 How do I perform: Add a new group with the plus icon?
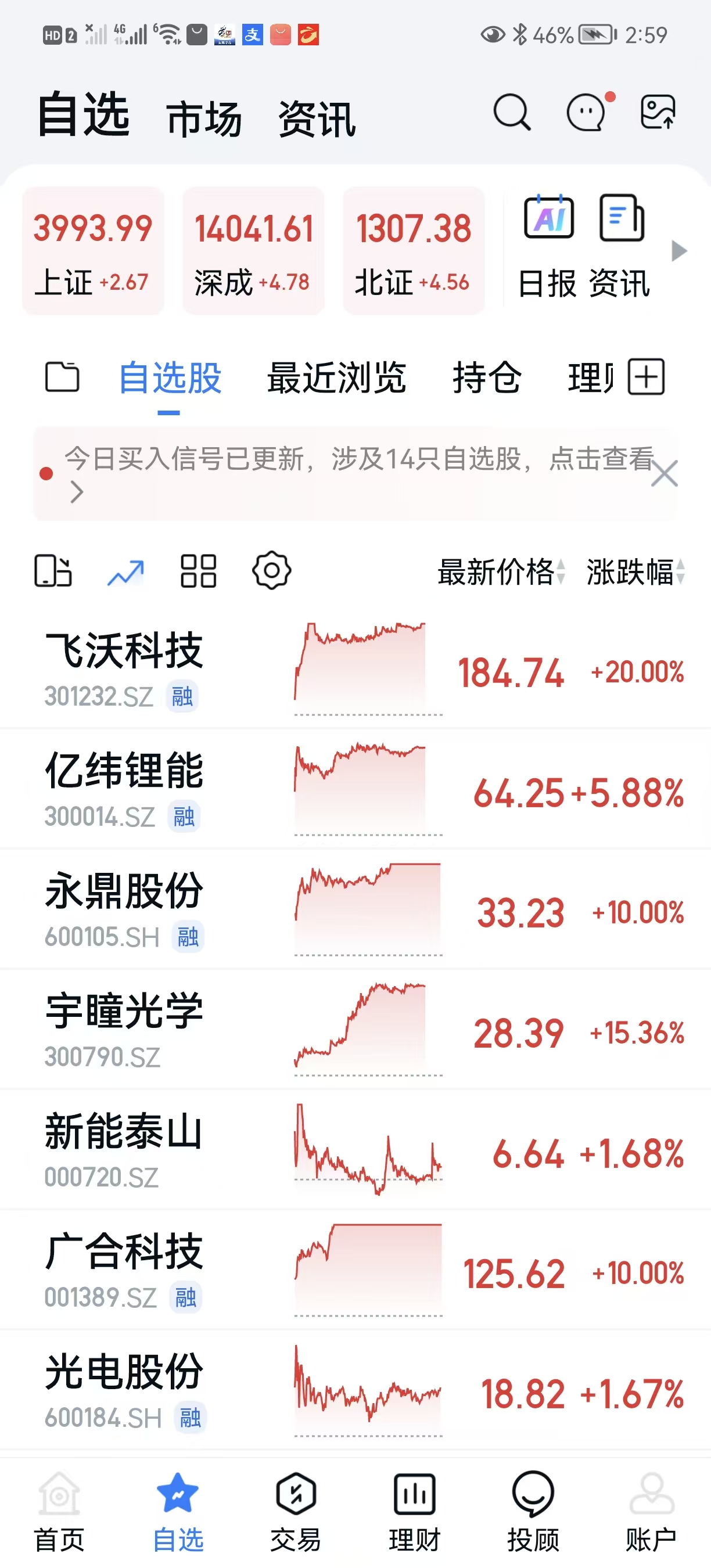646,377
